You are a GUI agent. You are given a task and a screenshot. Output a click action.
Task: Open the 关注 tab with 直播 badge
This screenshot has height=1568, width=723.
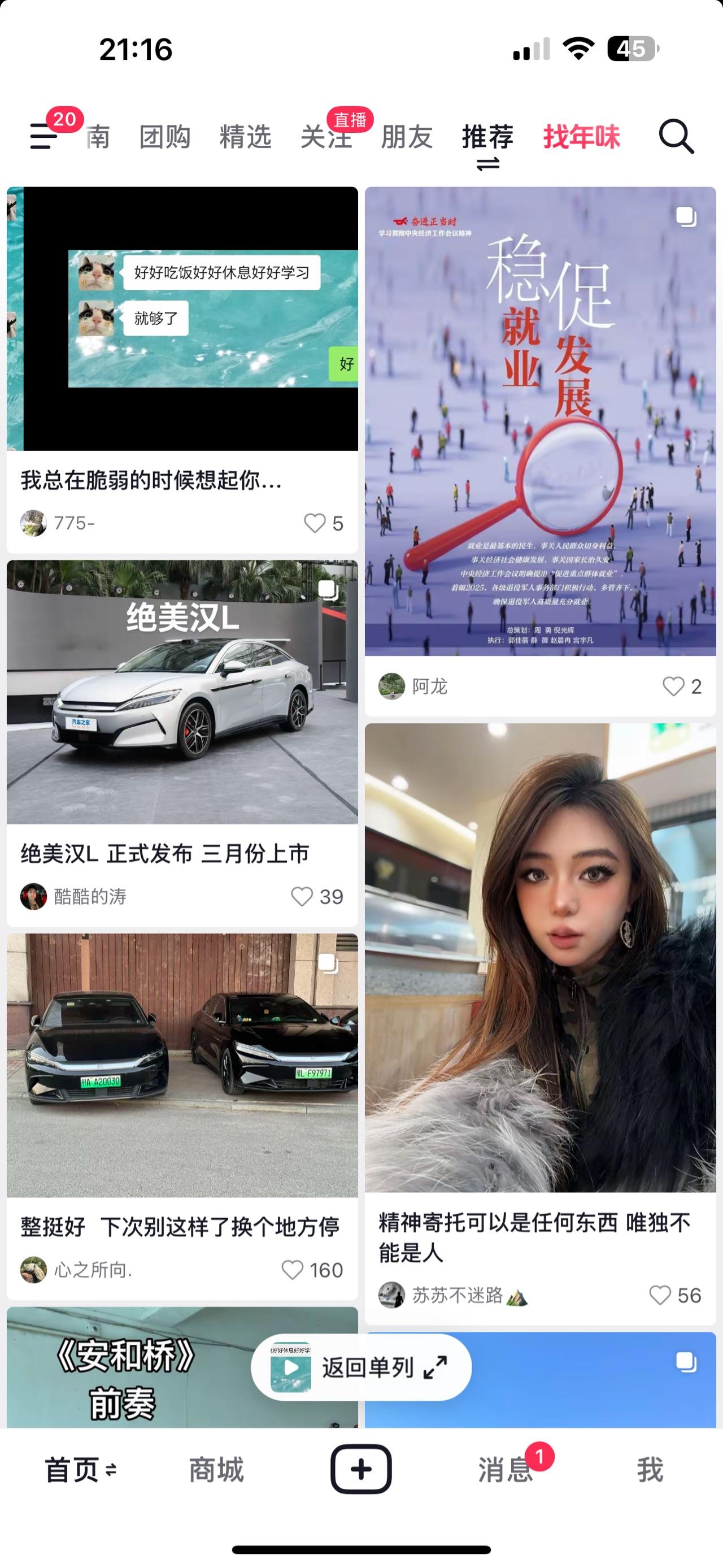point(325,137)
